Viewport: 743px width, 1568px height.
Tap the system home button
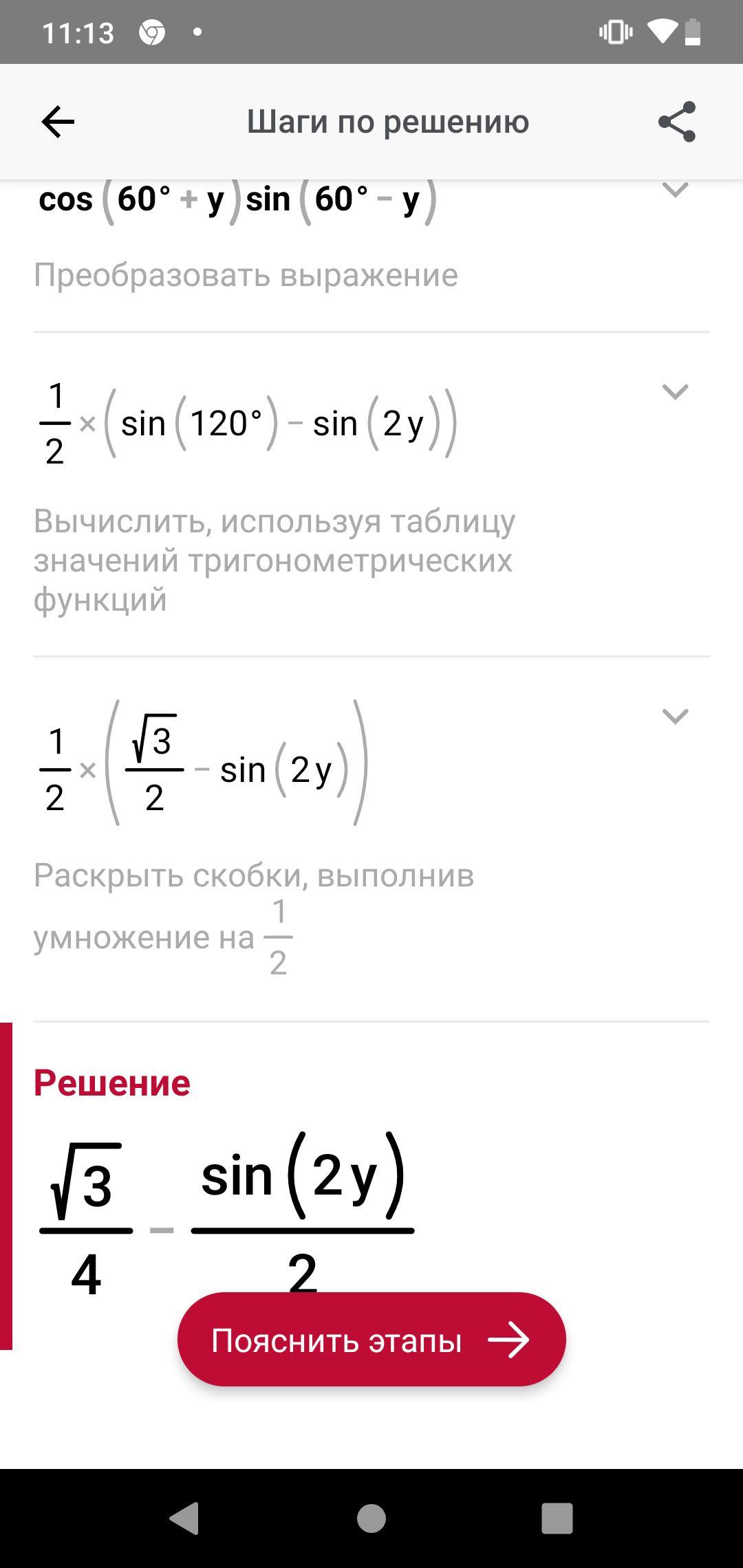[x=371, y=1518]
